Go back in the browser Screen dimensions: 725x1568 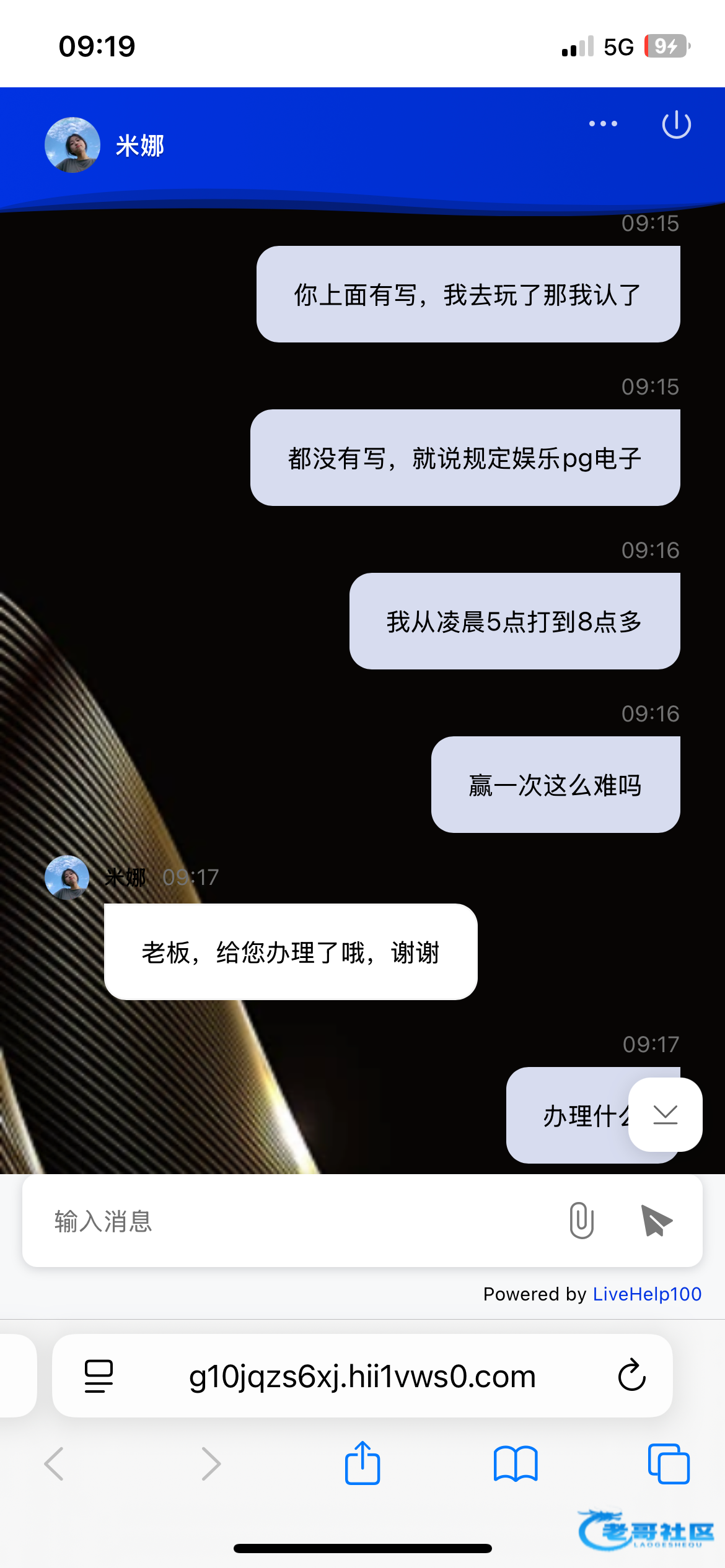[55, 1464]
